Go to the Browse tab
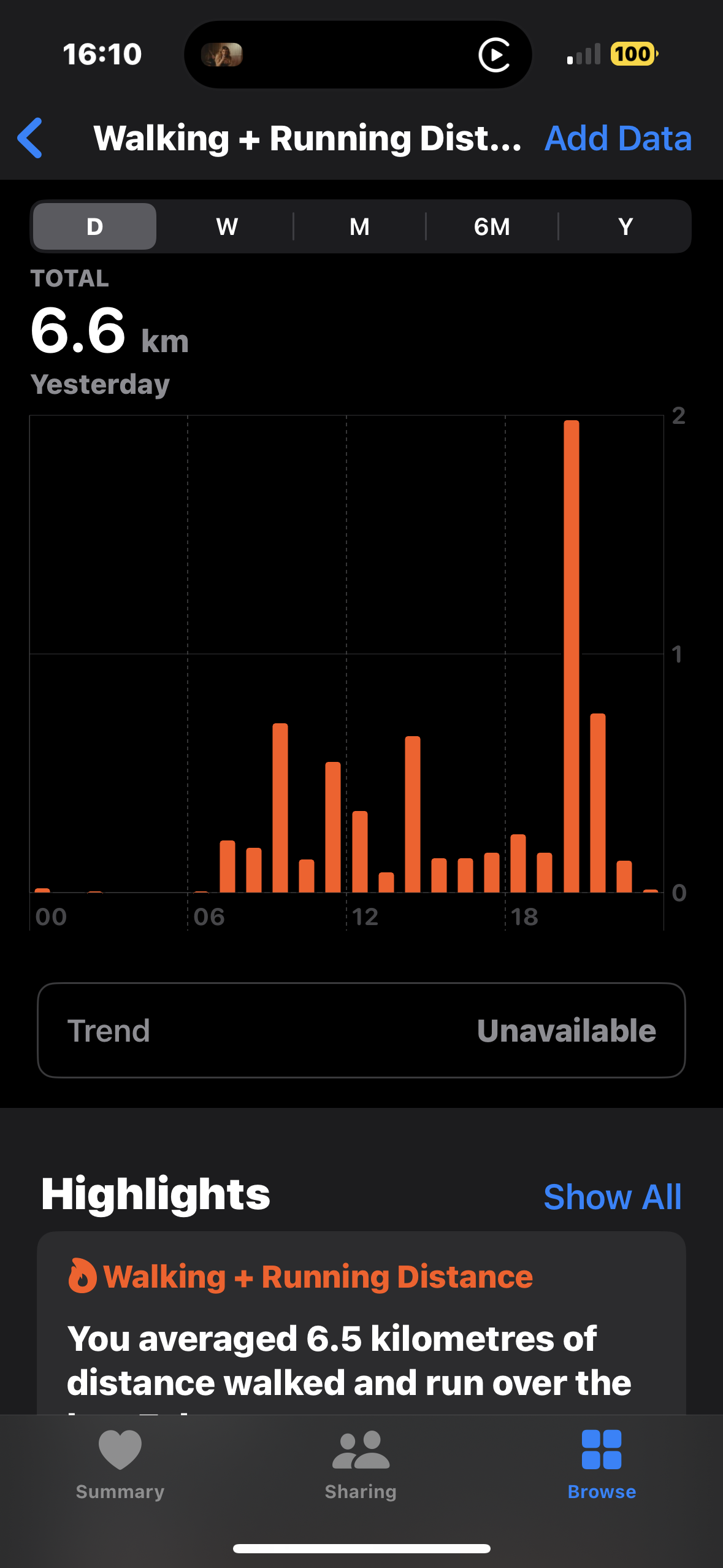This screenshot has width=723, height=1568. point(602,1464)
